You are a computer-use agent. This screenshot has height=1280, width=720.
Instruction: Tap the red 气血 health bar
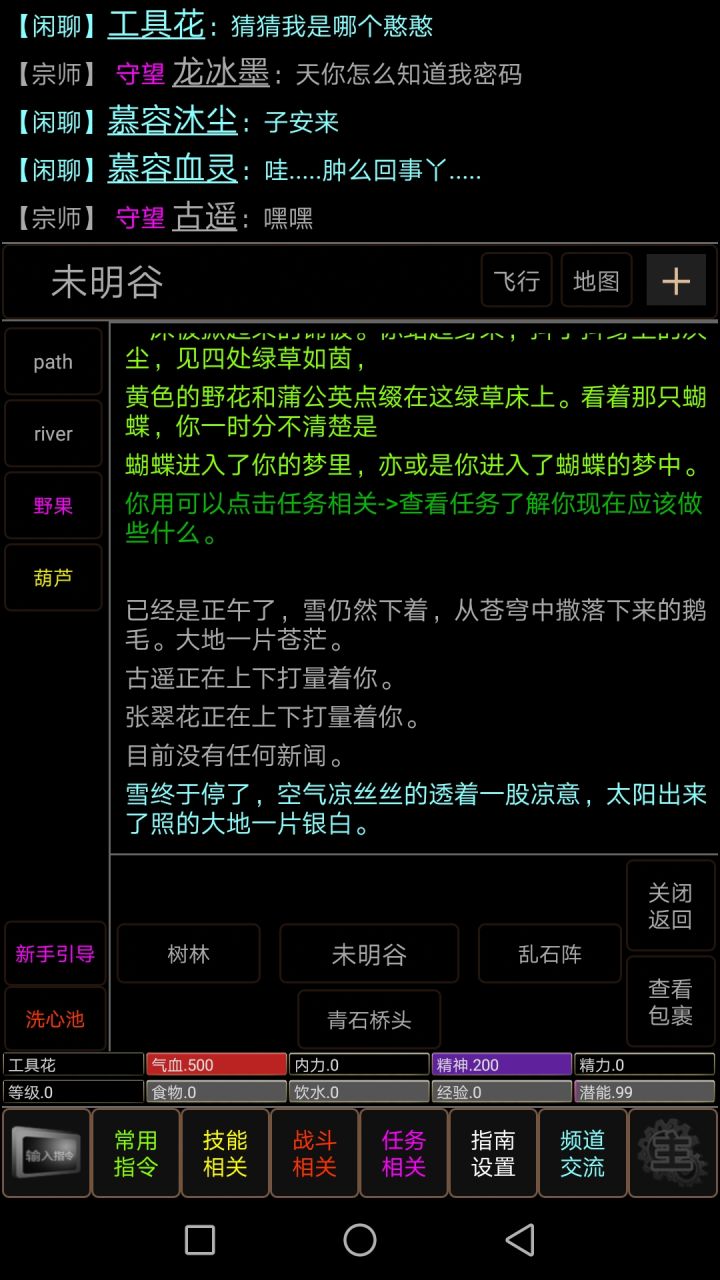215,1064
